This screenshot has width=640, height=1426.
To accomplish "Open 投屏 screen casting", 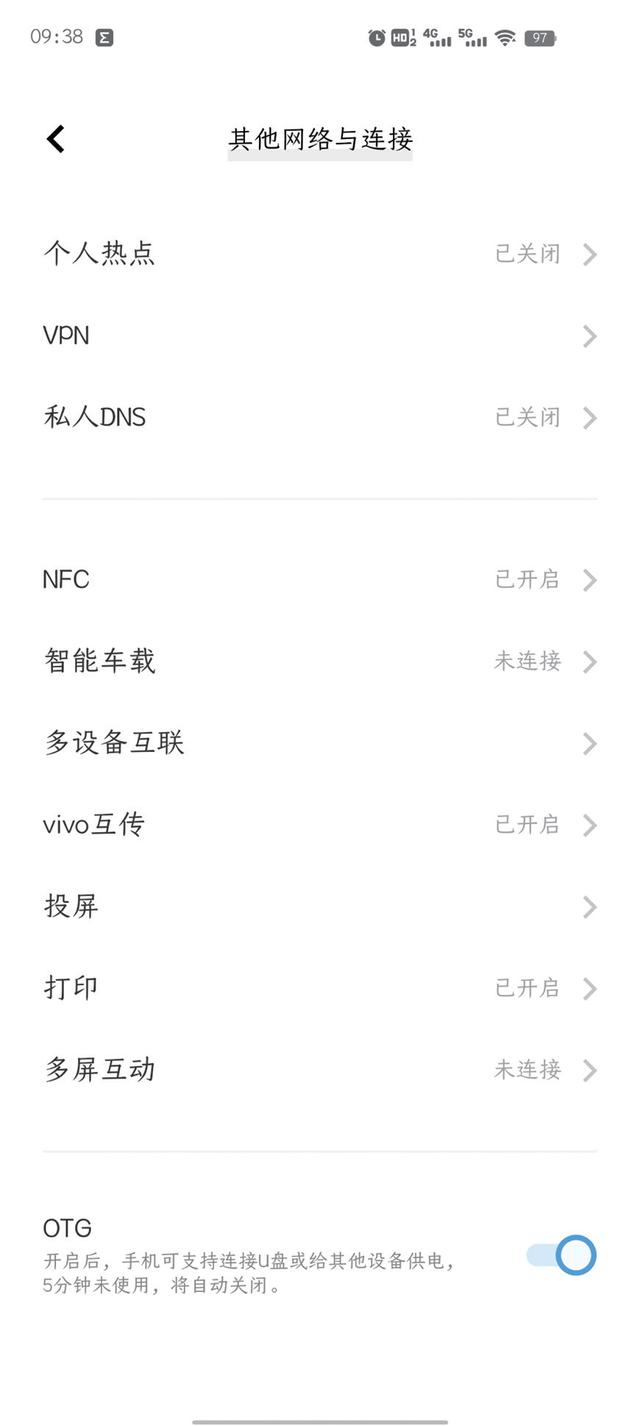I will click(x=320, y=907).
